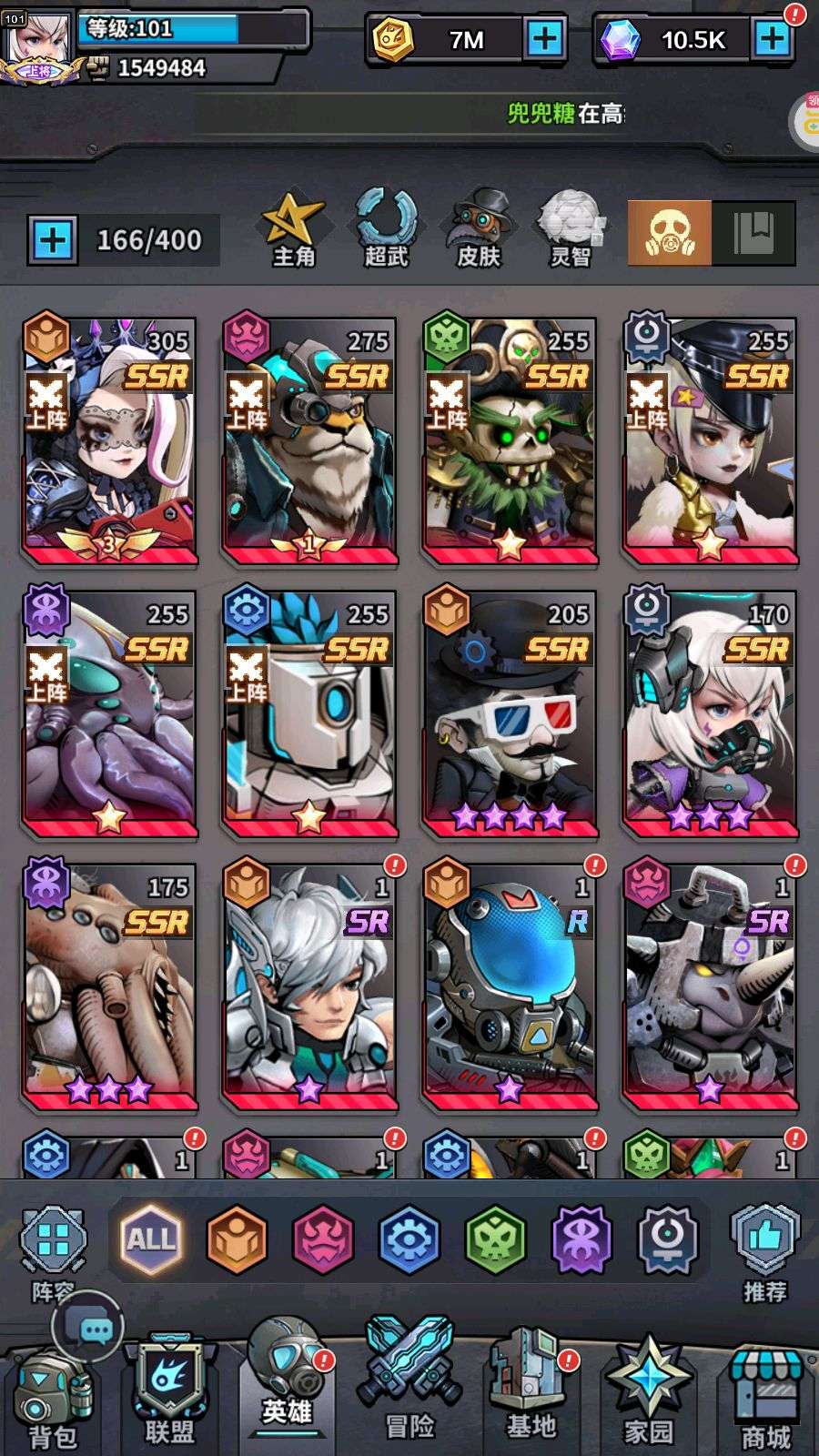This screenshot has width=819, height=1456.
Task: Open the 超武 section
Action: pyautogui.click(x=386, y=229)
